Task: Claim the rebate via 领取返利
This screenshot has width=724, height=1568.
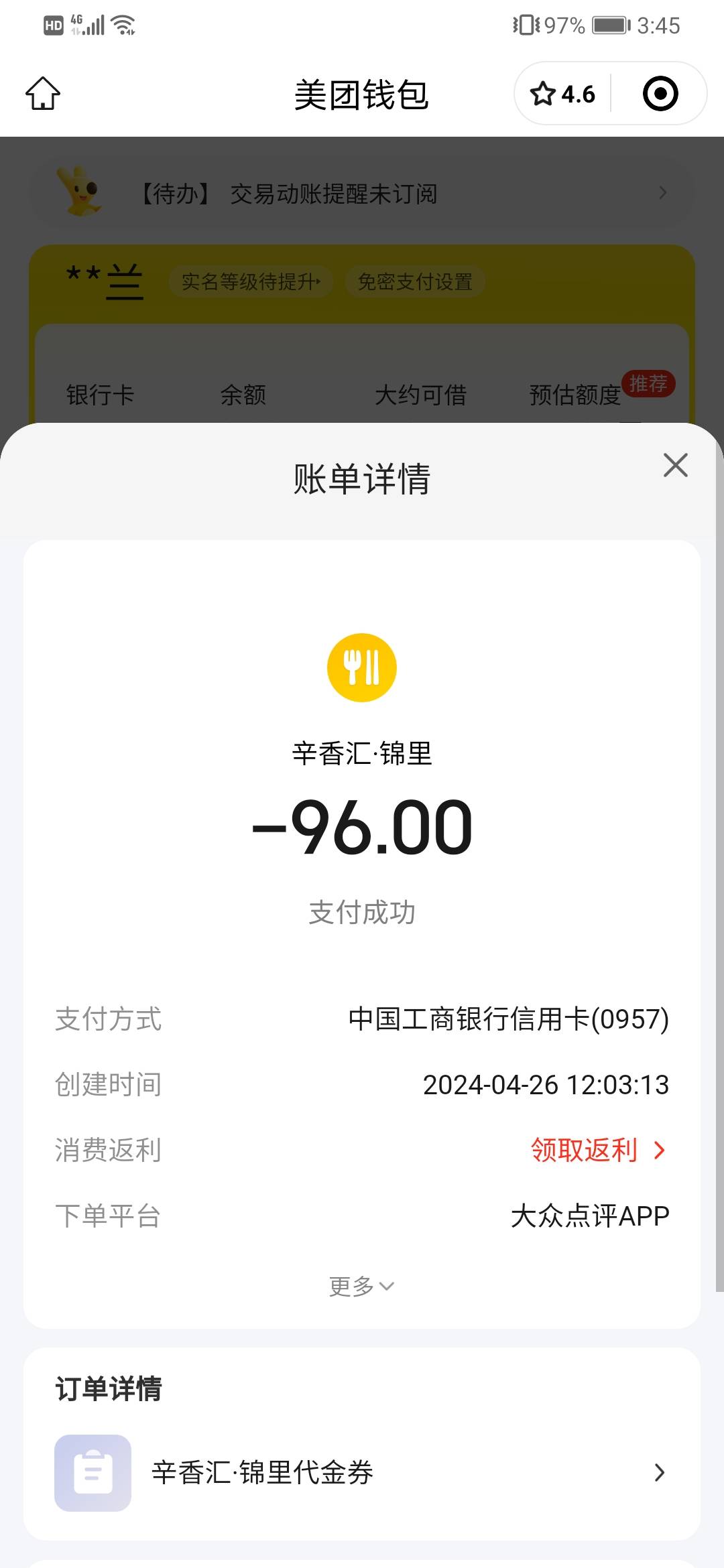Action: (x=598, y=1150)
